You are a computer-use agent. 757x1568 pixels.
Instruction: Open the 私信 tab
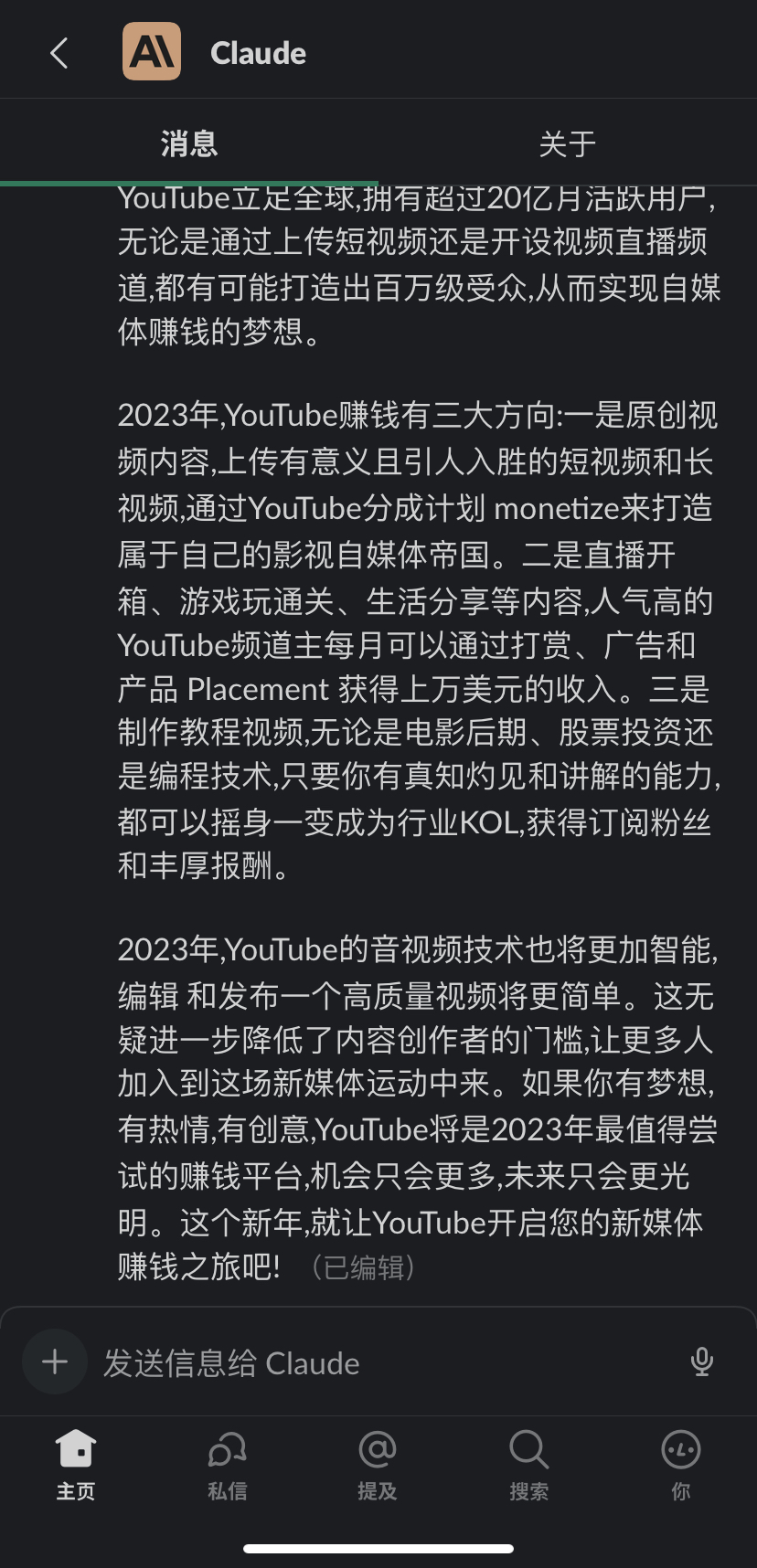227,1465
